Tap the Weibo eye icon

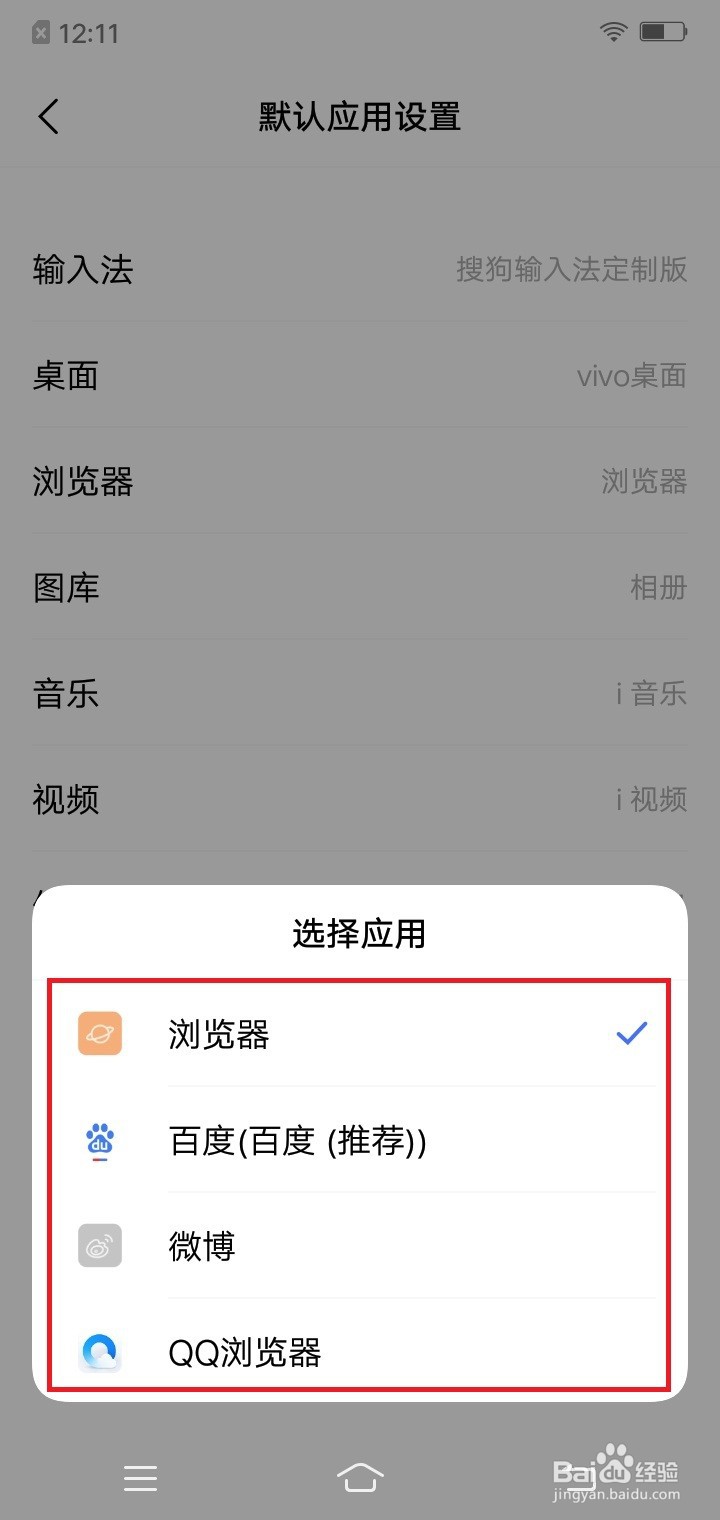[x=99, y=1246]
